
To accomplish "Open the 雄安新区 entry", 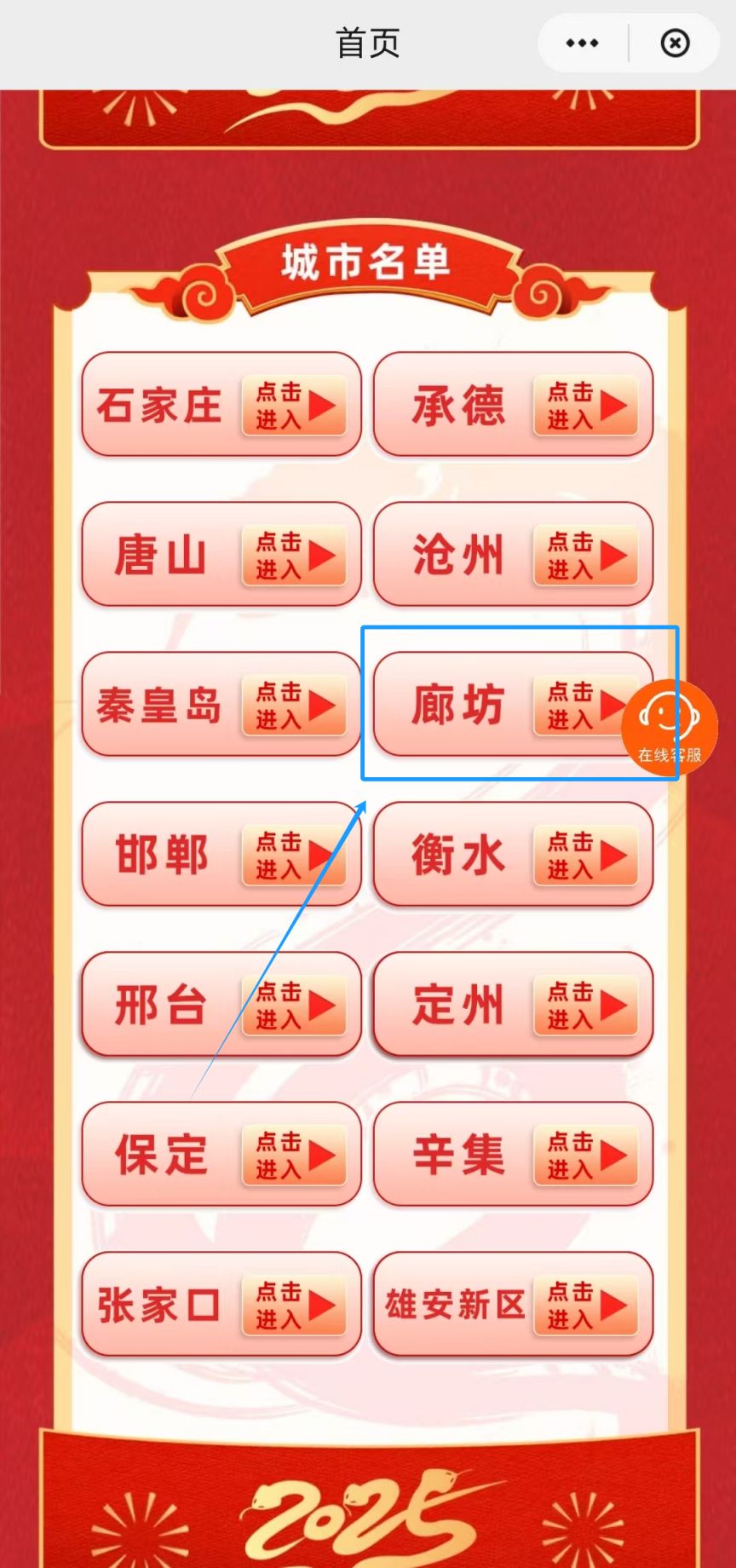I will tap(513, 1305).
